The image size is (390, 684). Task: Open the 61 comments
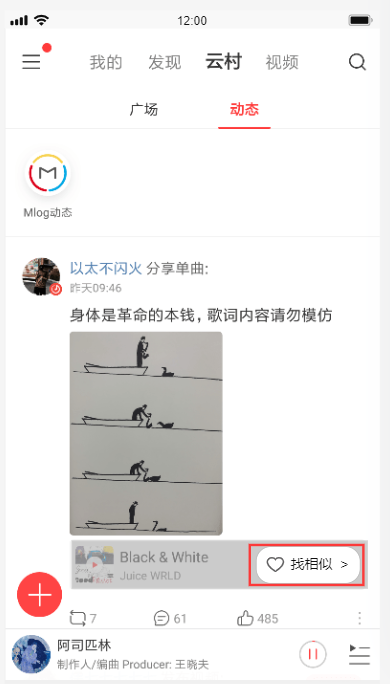(x=170, y=618)
